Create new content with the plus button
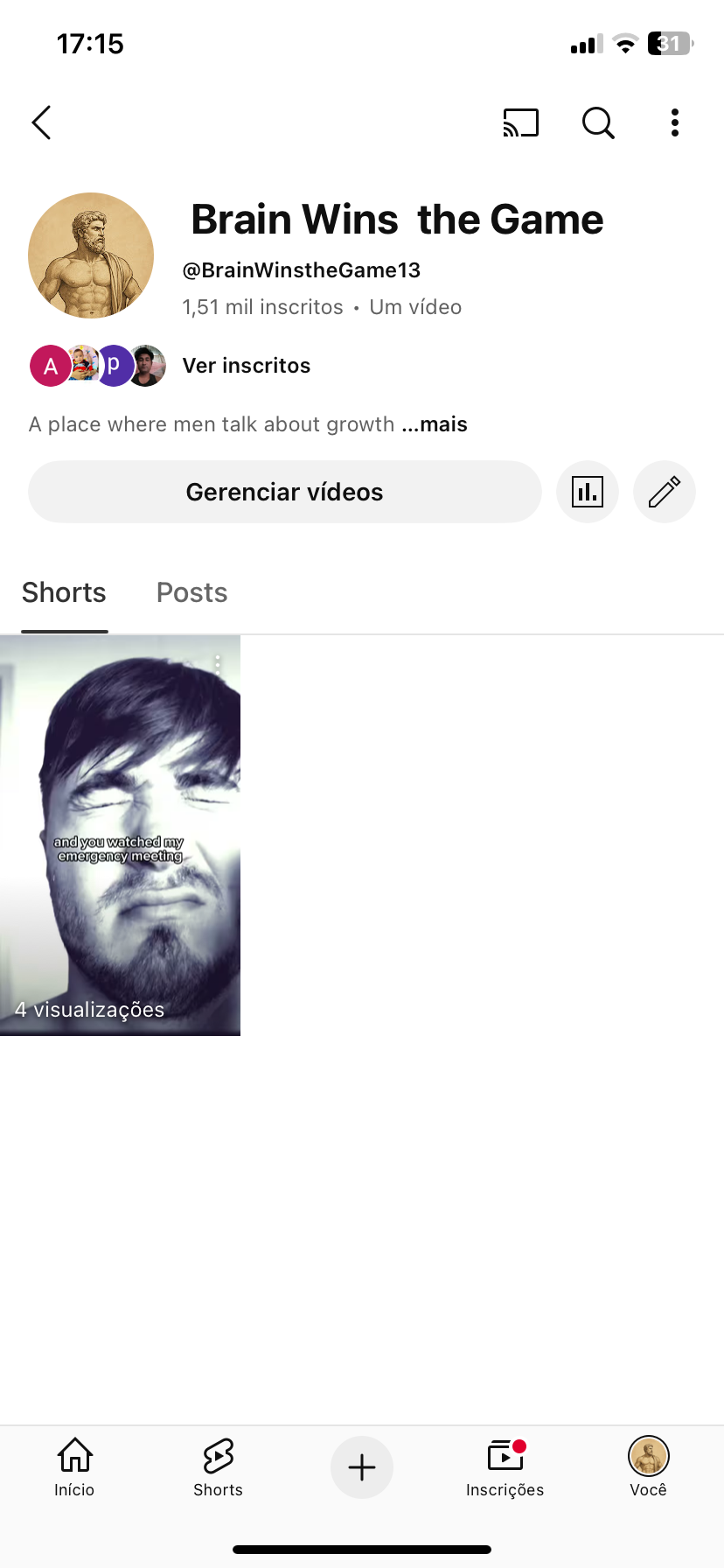 362,1467
